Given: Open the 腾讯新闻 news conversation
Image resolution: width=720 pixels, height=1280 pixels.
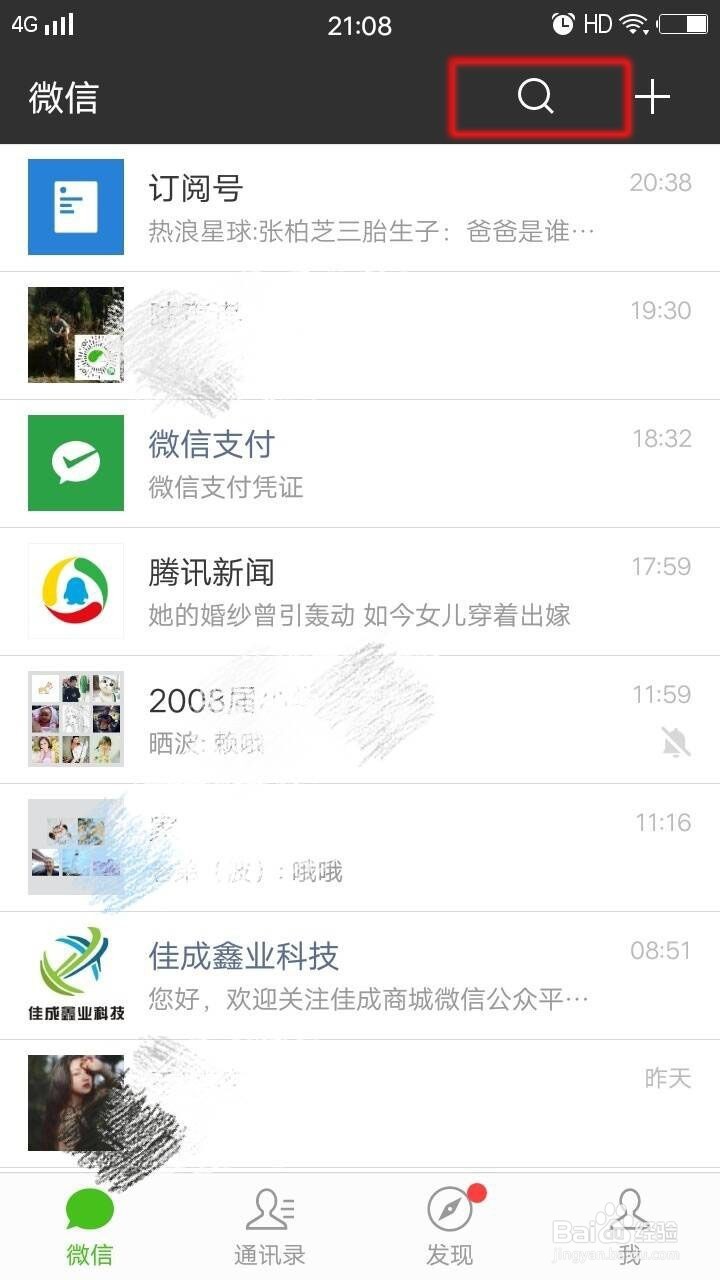Looking at the screenshot, I should click(x=360, y=590).
